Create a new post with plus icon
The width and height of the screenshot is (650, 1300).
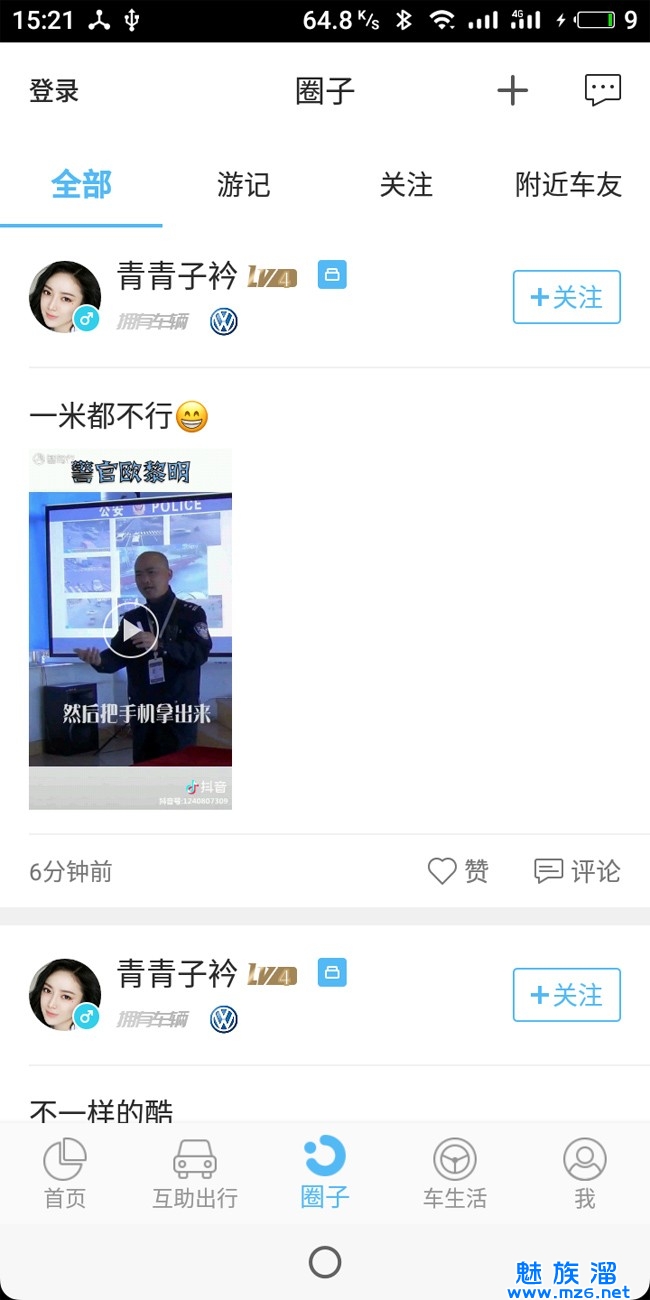(512, 91)
